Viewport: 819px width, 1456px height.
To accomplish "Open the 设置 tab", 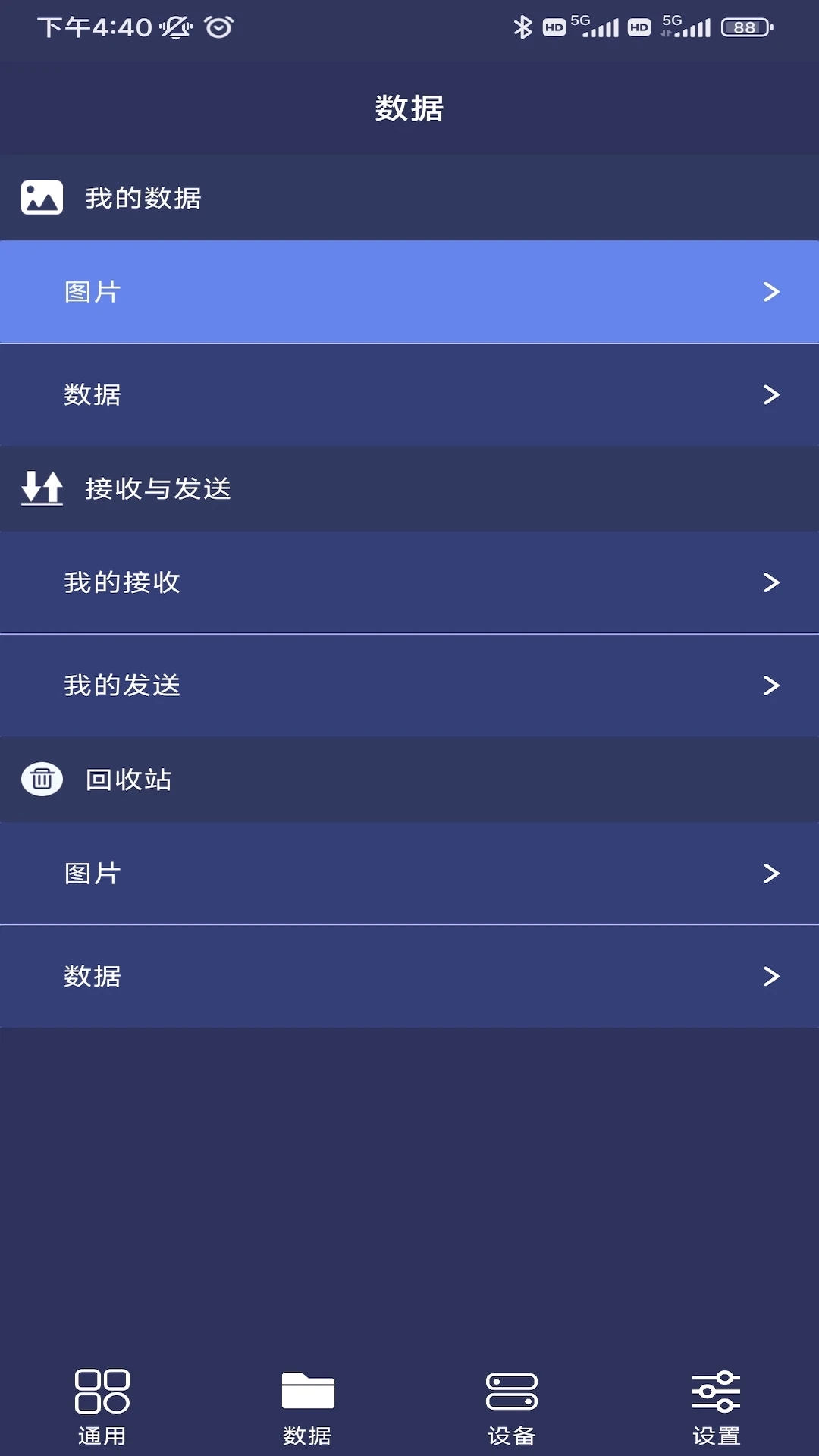I will tap(717, 1407).
